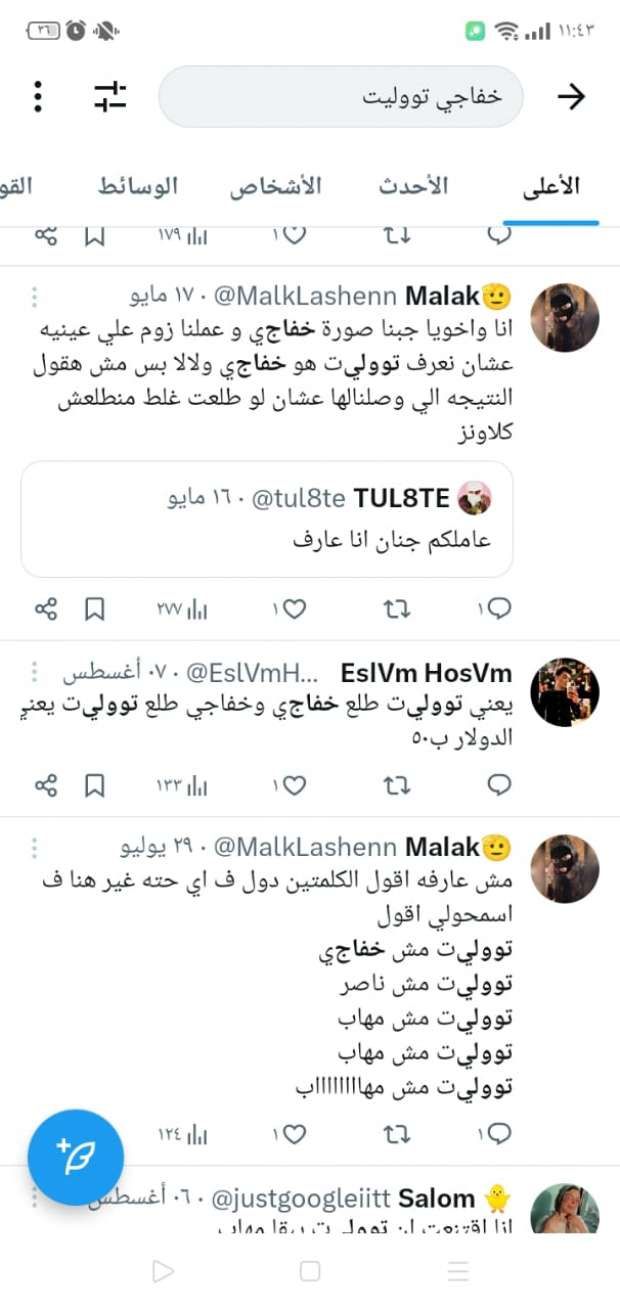Switch to the الوسائط tab
The image size is (620, 1309).
(137, 186)
